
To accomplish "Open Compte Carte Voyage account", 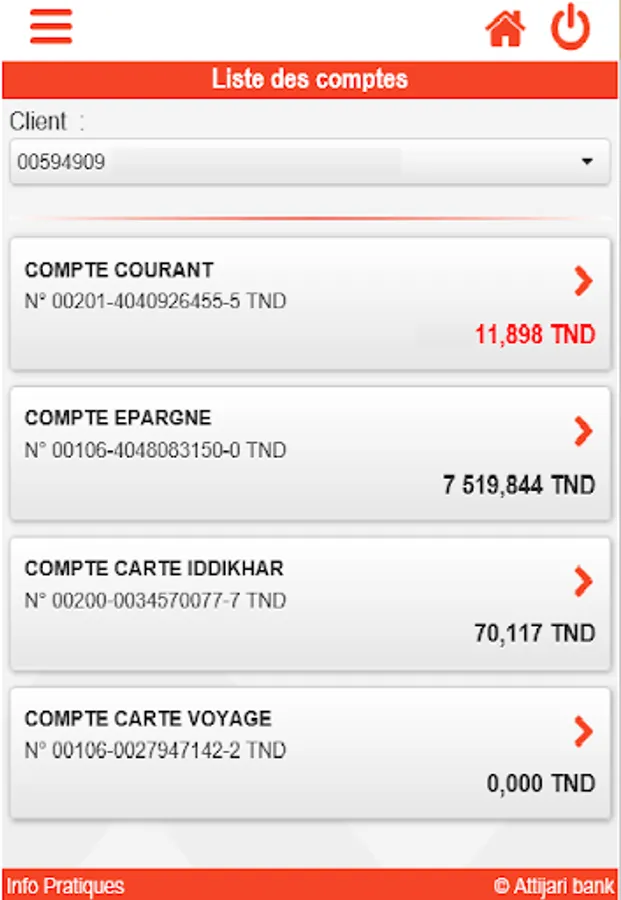I will pos(310,753).
